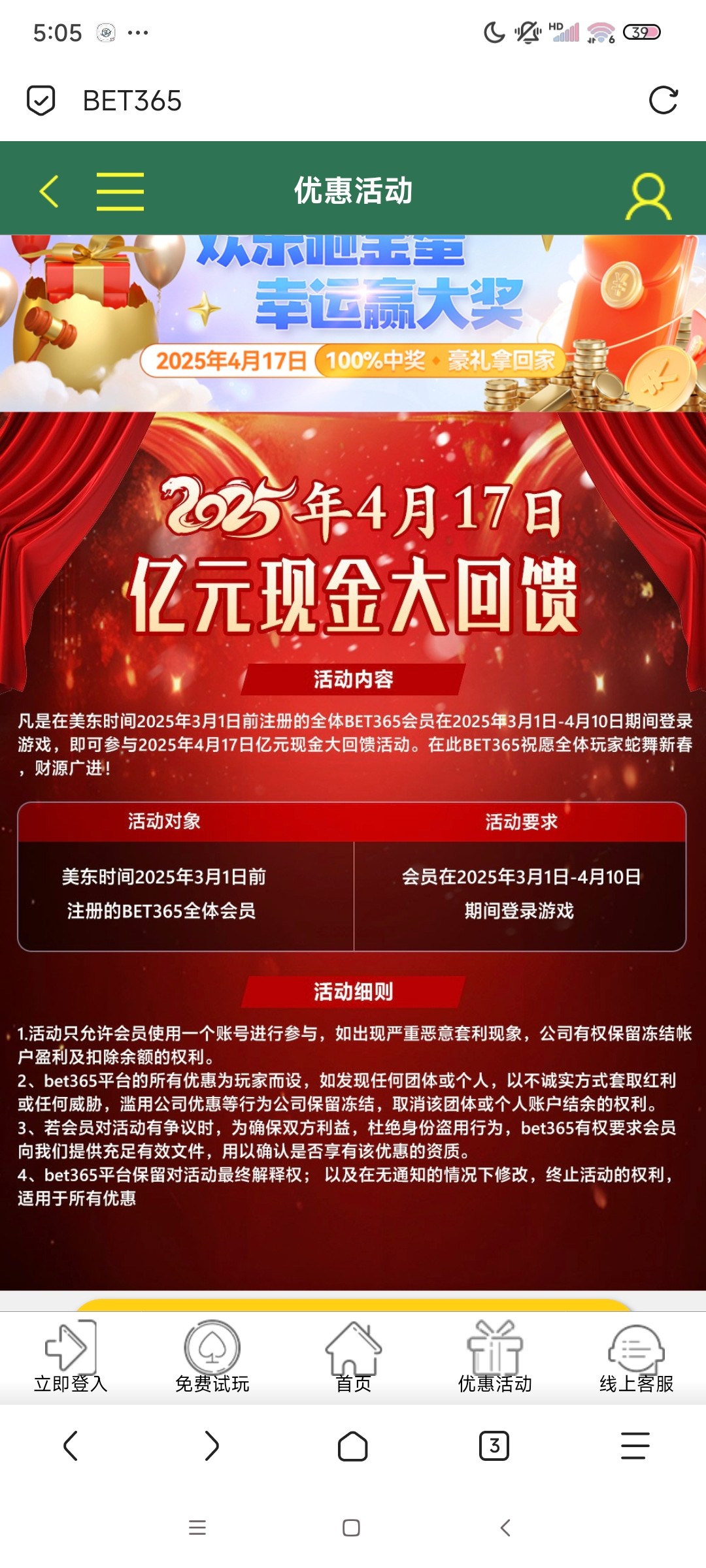Tap the system back button
Image resolution: width=706 pixels, height=1568 pixels.
tap(505, 1527)
